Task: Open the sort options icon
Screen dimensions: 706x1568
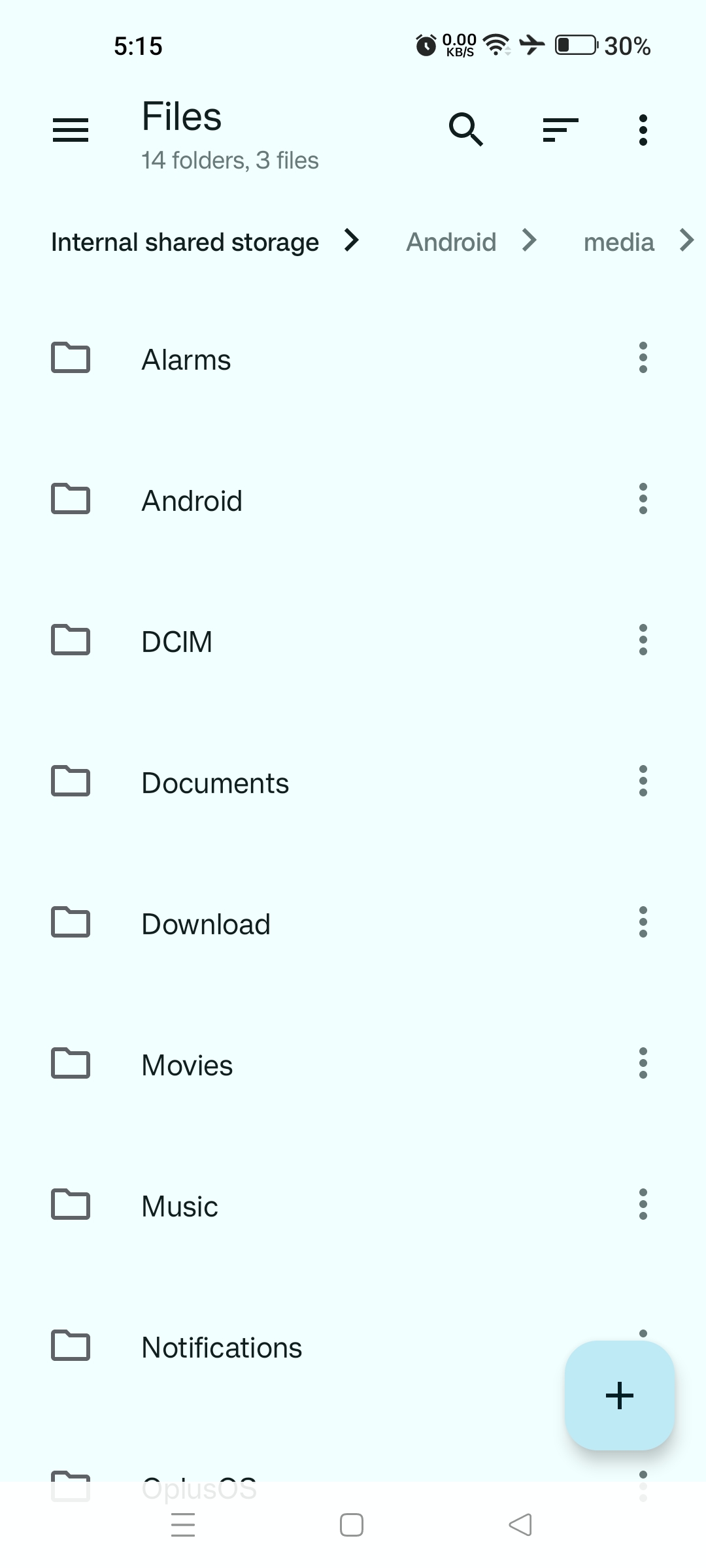Action: click(560, 129)
